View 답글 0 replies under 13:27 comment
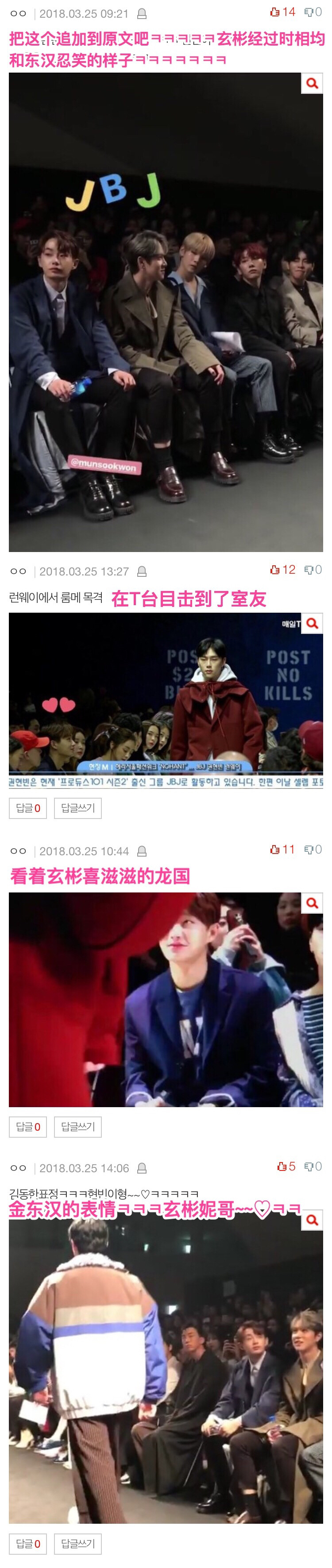The image size is (332, 1568). click(28, 808)
